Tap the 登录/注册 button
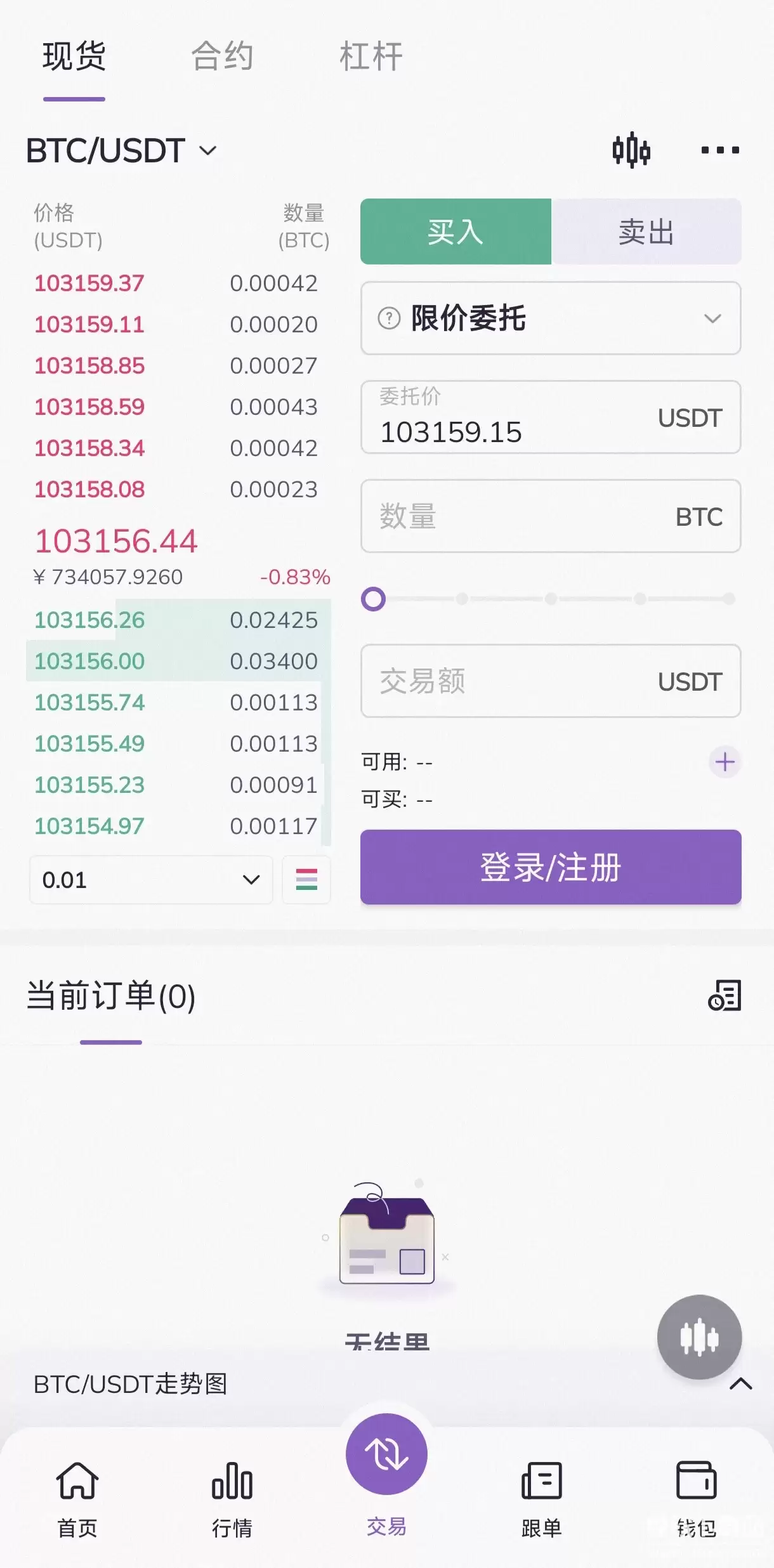The image size is (774, 1568). (x=551, y=867)
